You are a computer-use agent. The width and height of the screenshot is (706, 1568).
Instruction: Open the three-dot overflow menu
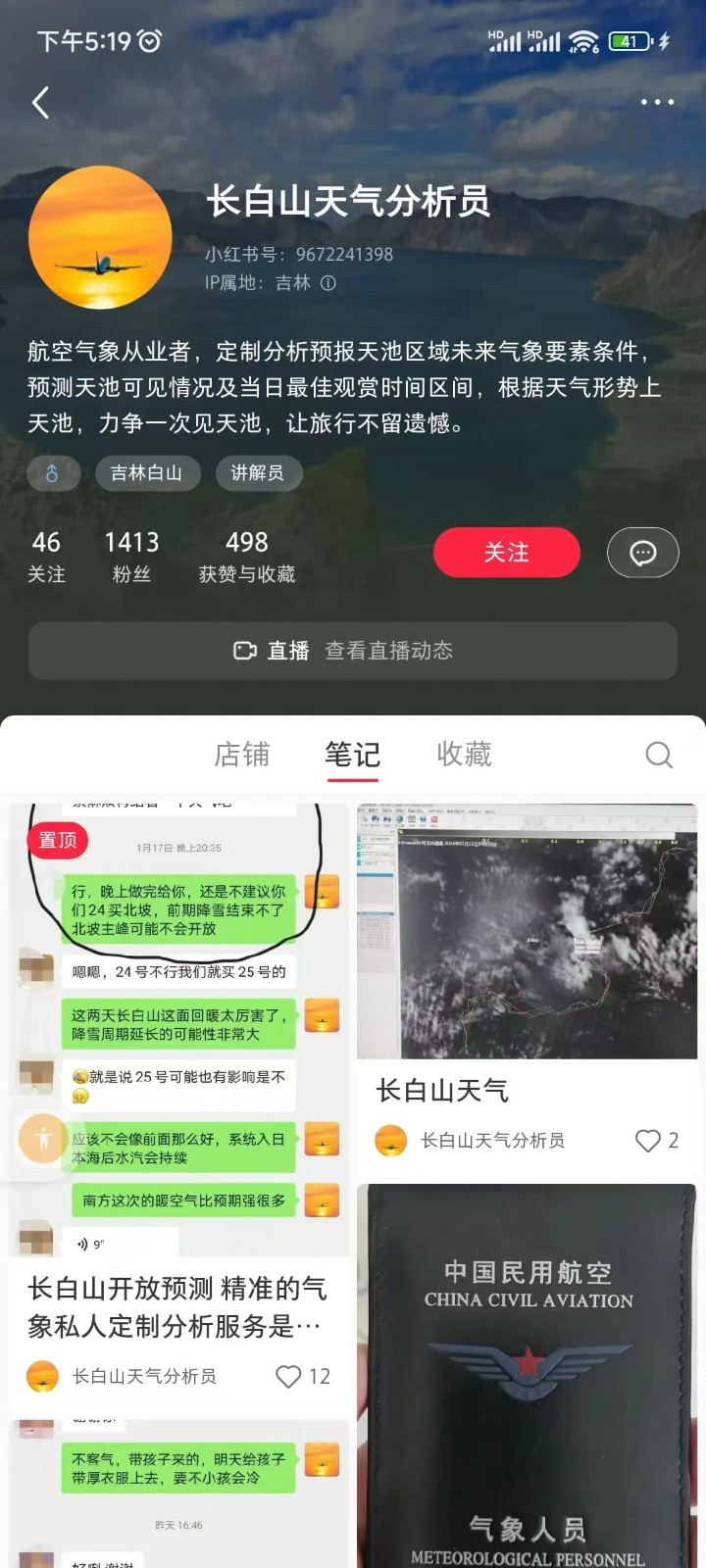(656, 102)
